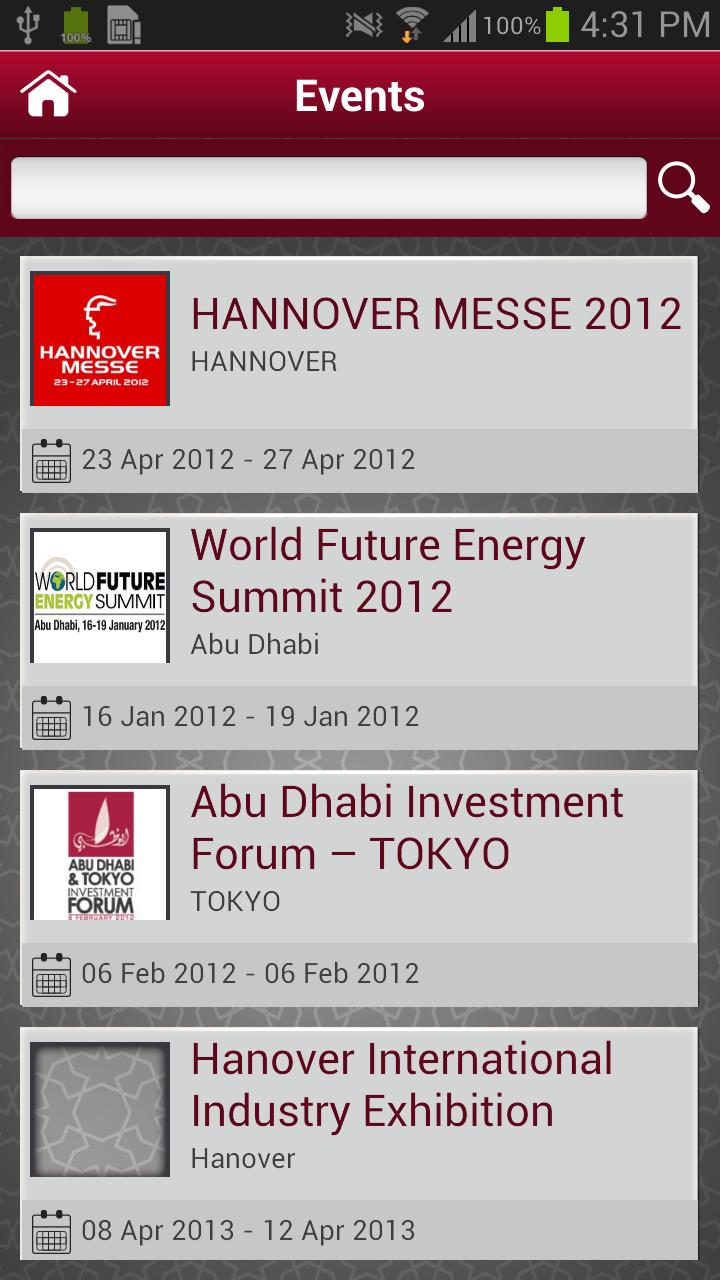
Task: Go to the home screen icon
Action: coord(48,96)
